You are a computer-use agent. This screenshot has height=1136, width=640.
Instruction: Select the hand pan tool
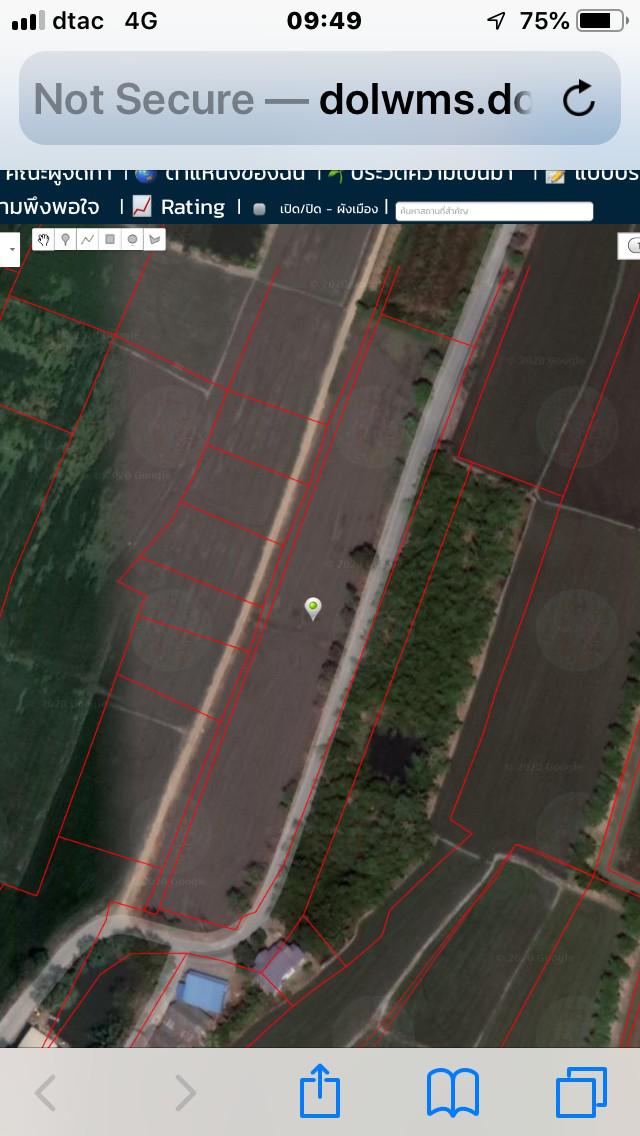point(43,239)
